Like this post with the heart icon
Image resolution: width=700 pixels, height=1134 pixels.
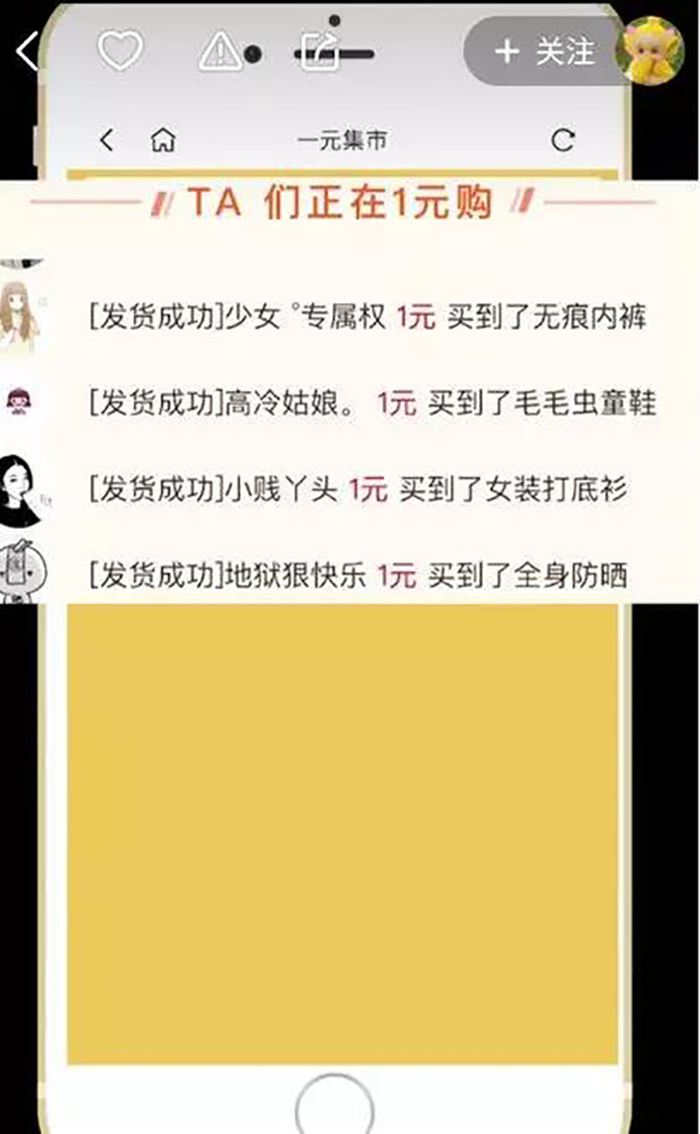119,51
